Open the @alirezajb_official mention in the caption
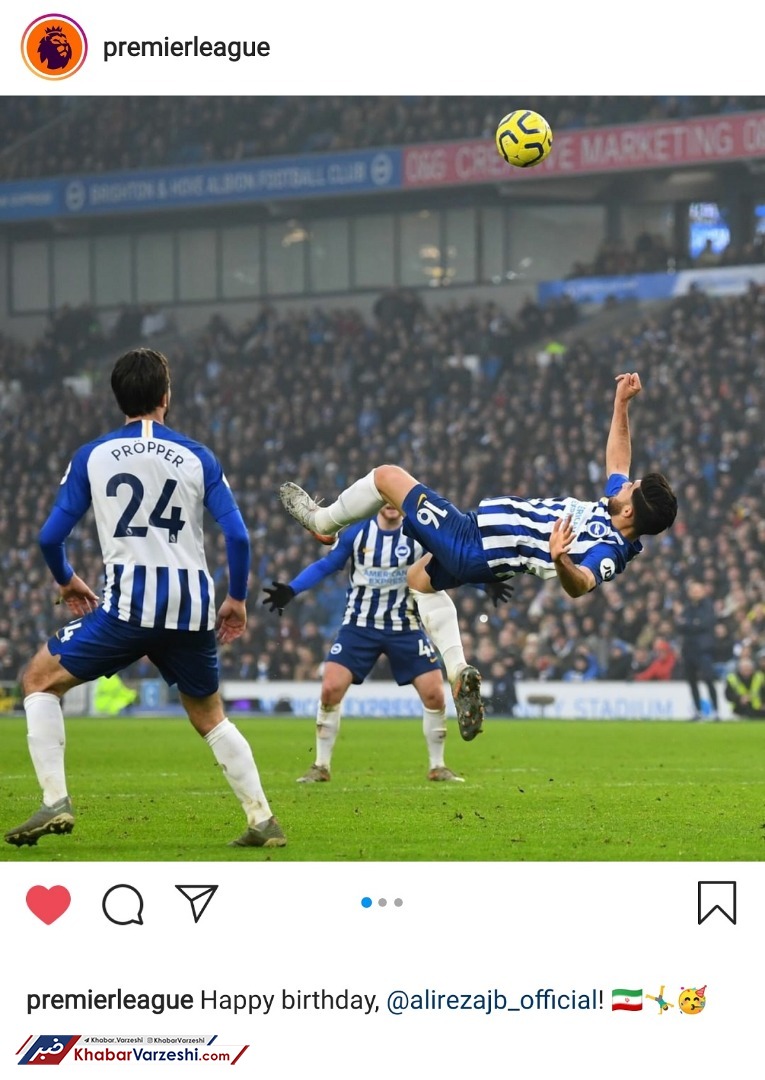 coord(494,1000)
